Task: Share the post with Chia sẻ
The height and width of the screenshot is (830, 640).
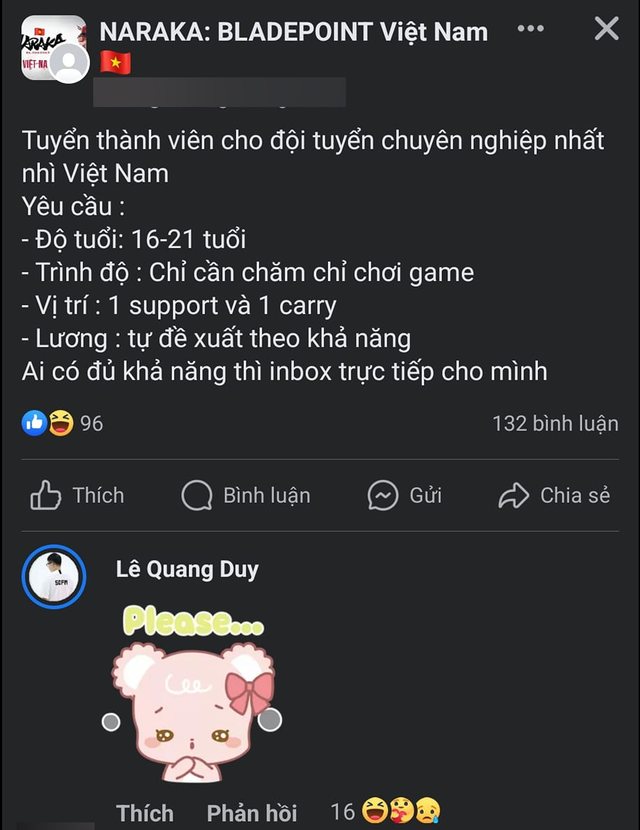Action: click(x=554, y=495)
